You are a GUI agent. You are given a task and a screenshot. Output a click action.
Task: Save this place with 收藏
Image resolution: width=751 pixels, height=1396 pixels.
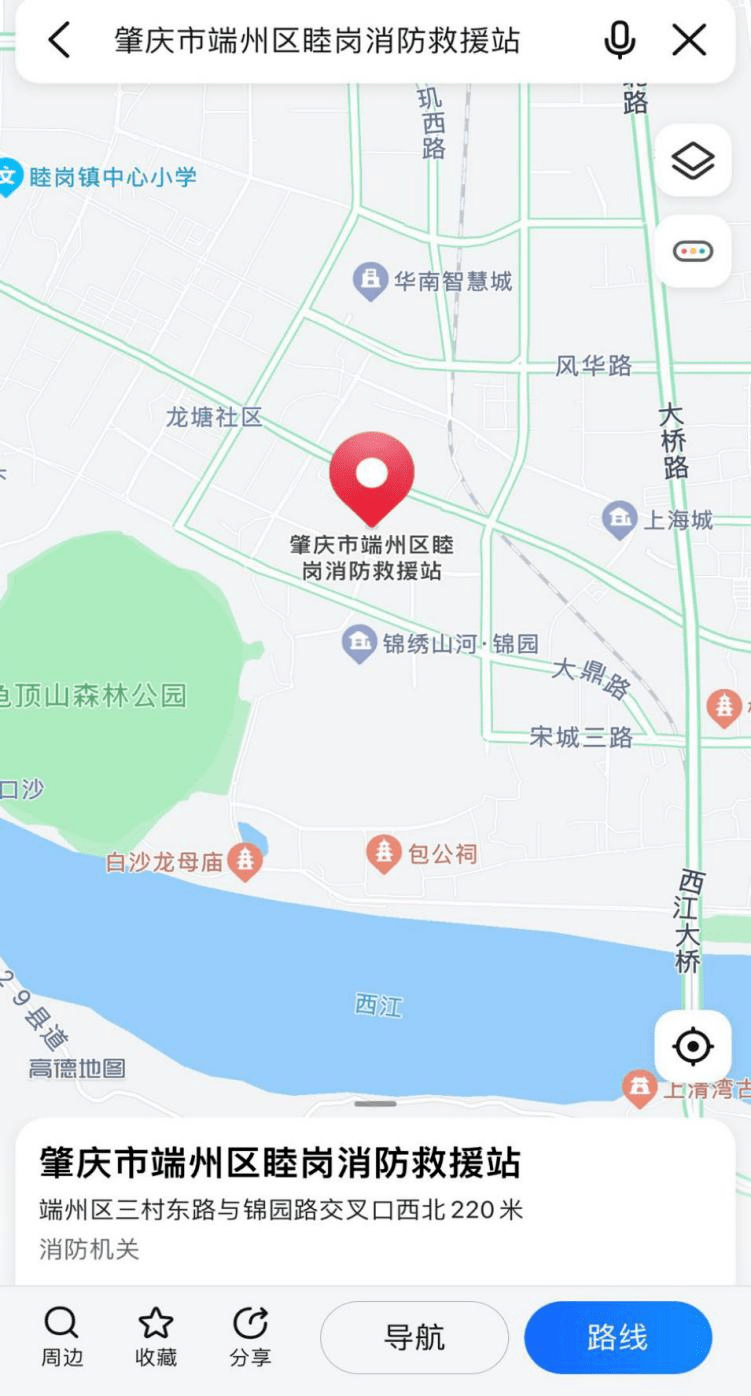(155, 1336)
